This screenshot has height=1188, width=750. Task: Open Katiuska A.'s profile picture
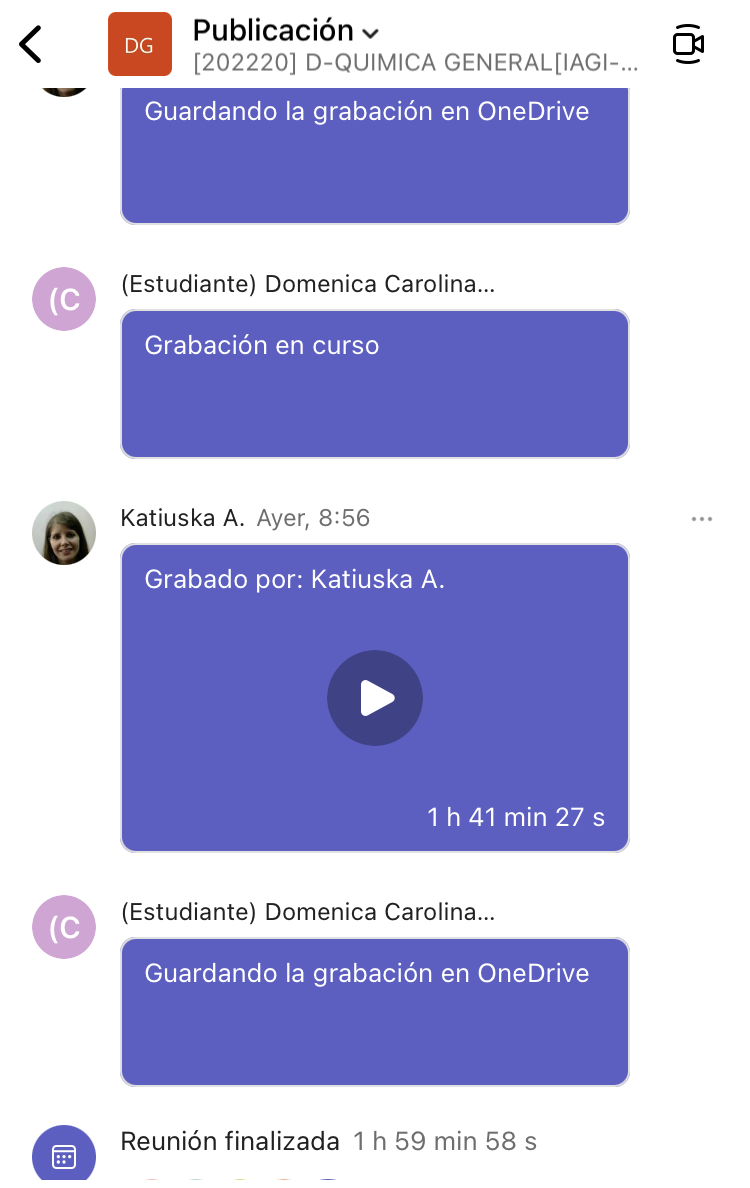[x=64, y=533]
